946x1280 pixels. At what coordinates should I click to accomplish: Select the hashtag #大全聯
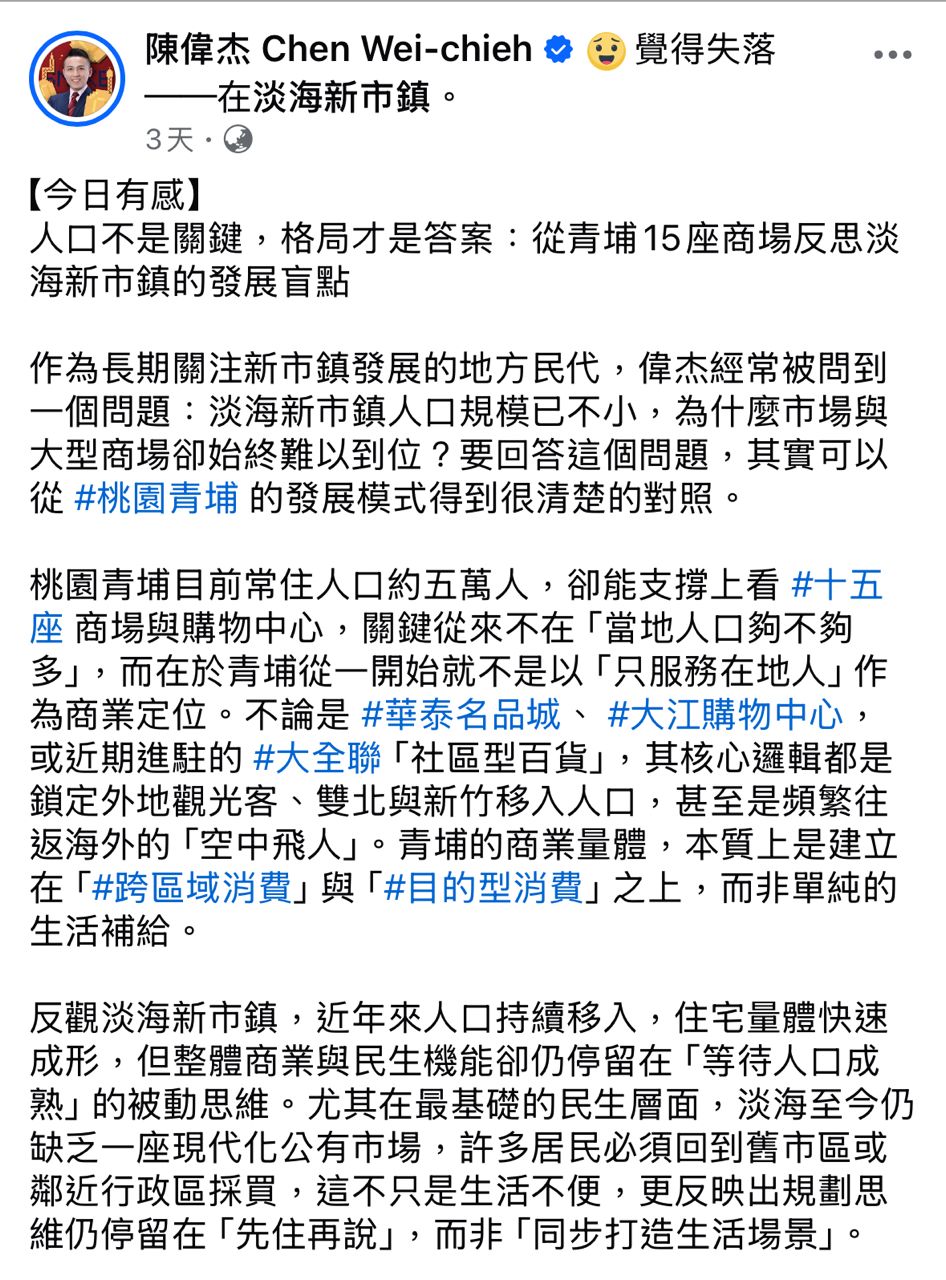(x=317, y=757)
